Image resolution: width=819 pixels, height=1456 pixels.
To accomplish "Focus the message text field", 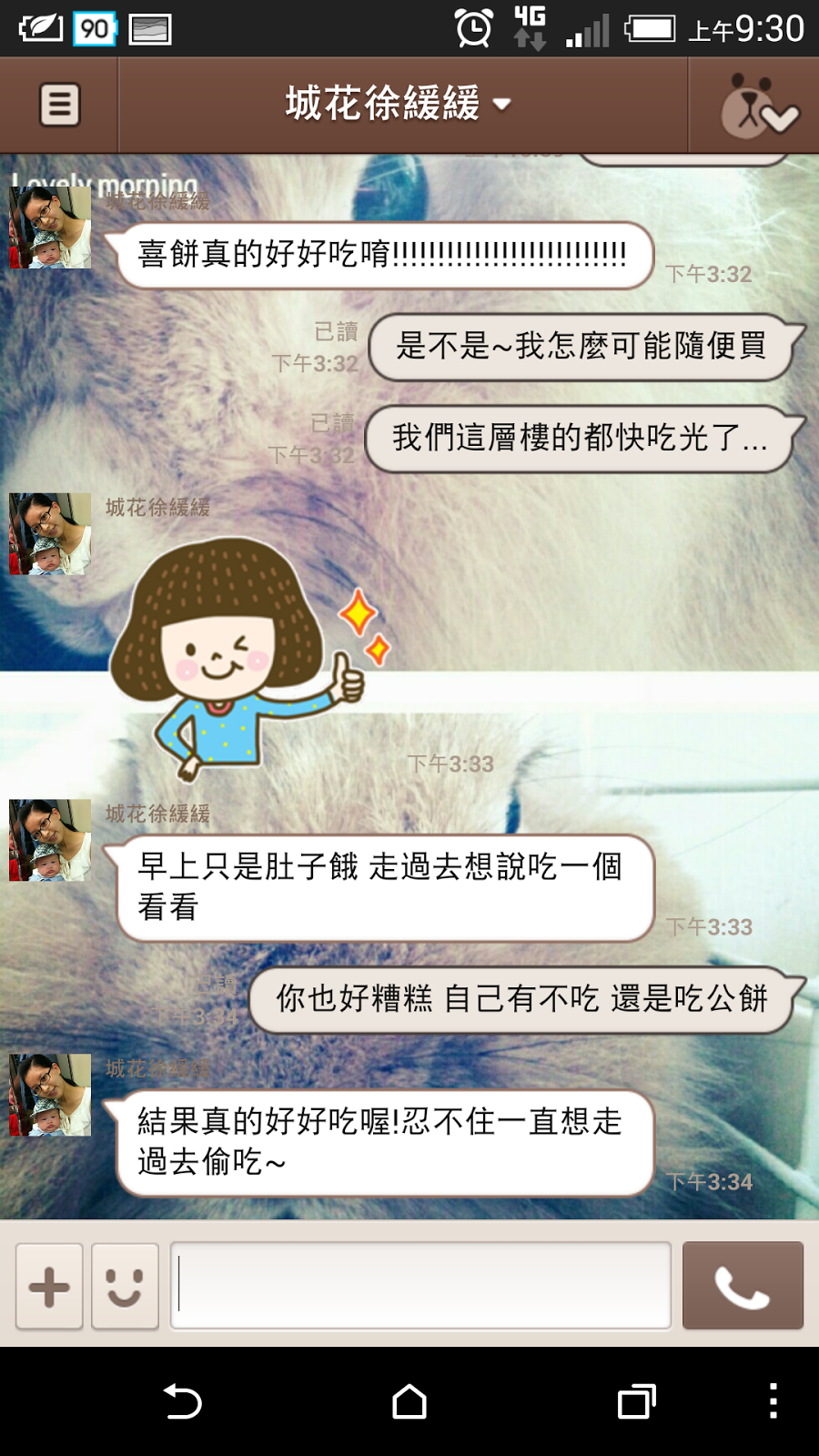I will [x=420, y=1285].
